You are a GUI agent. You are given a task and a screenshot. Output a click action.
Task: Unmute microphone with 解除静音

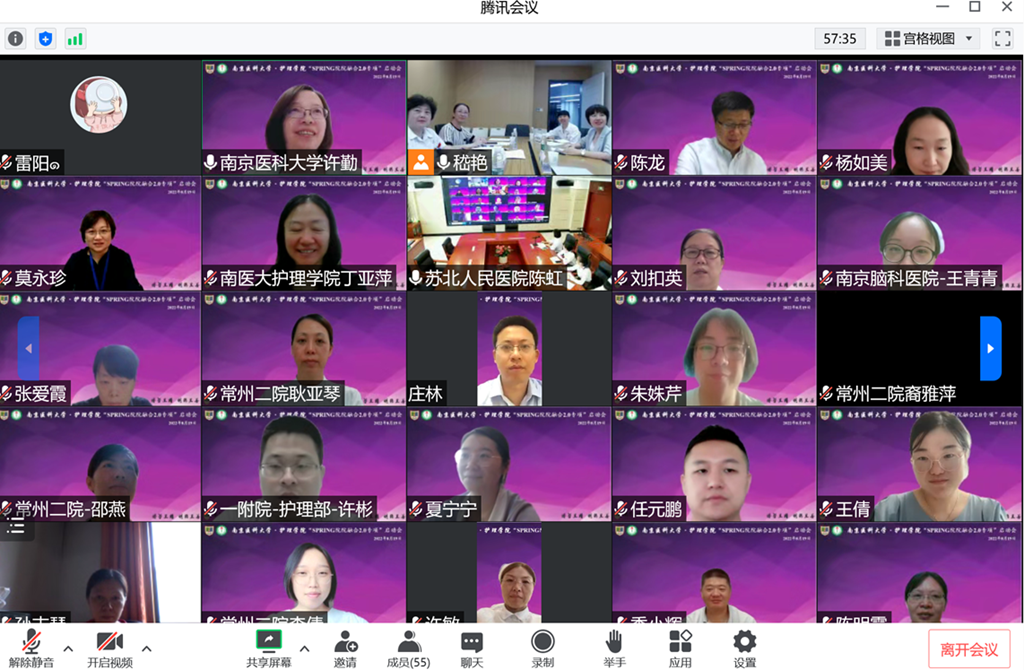pyautogui.click(x=33, y=647)
